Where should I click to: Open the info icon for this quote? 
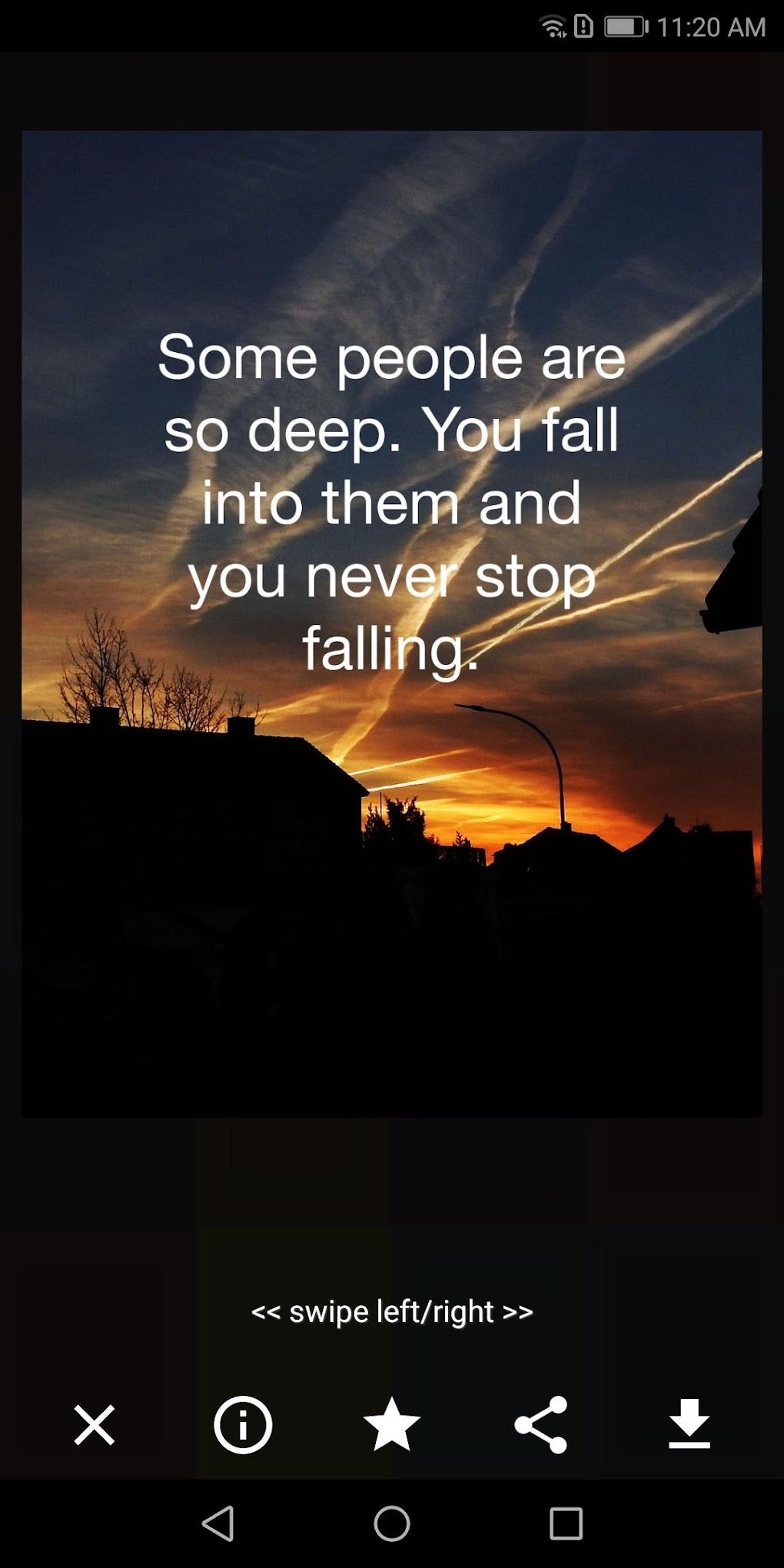point(243,1424)
